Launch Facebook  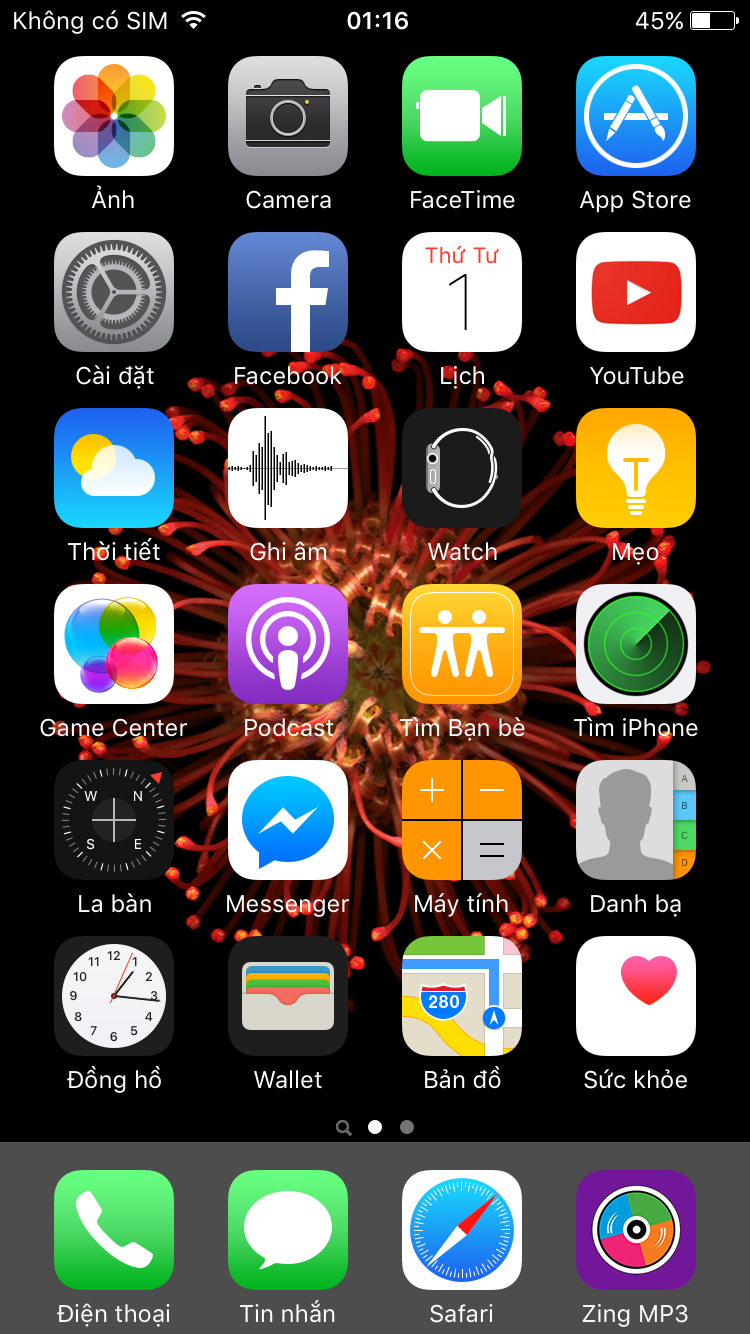point(288,292)
